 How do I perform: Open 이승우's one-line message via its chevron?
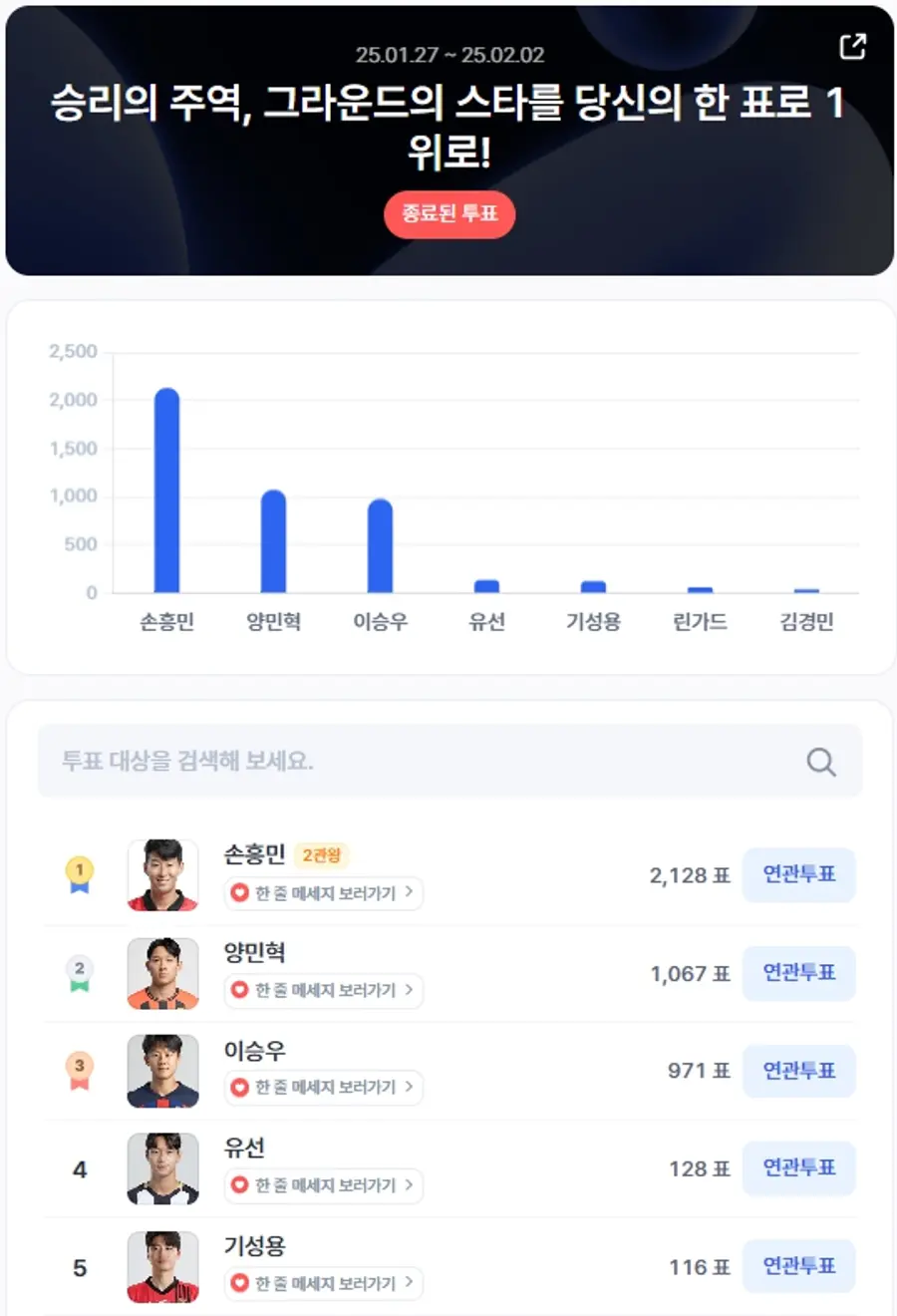411,1089
